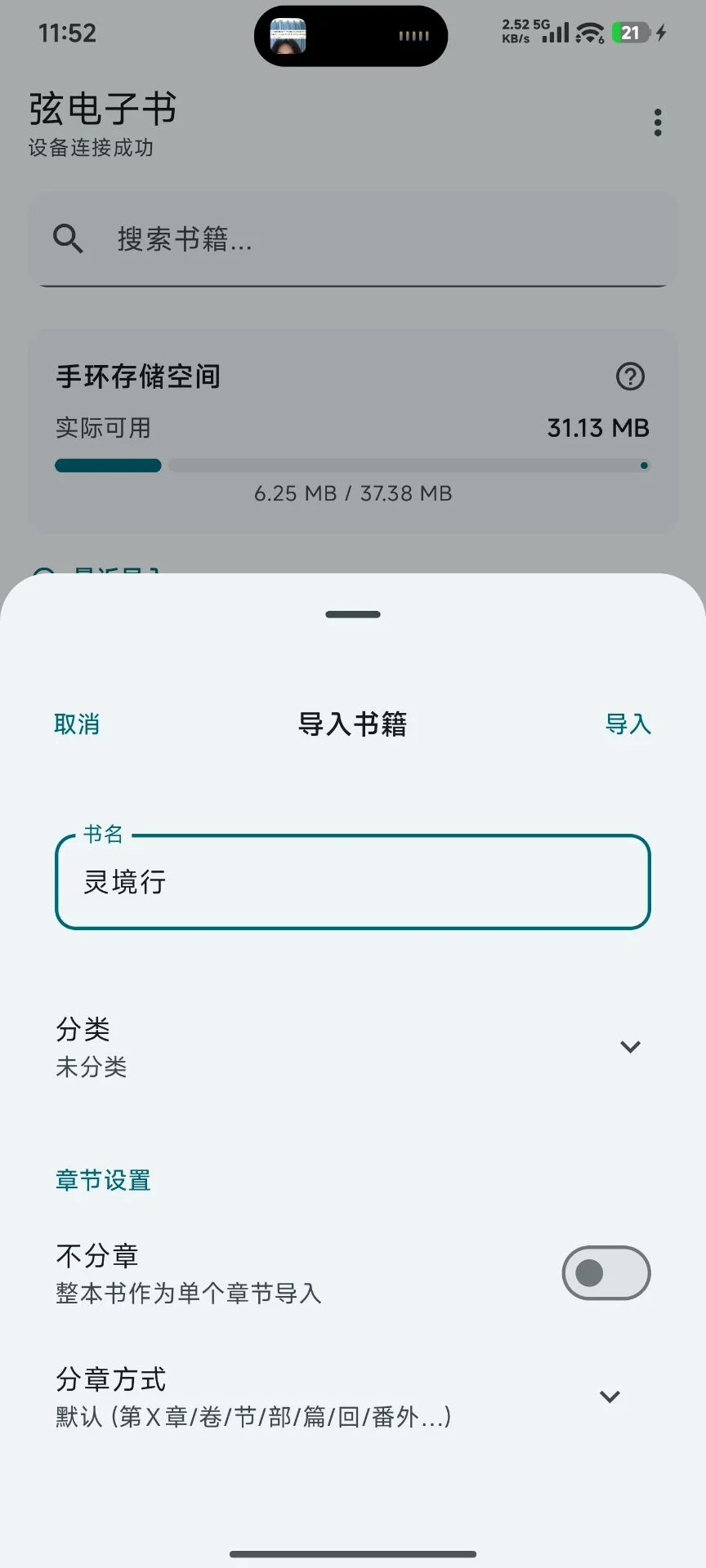Edit the 书名 field containing 灵境行
Image resolution: width=706 pixels, height=1568 pixels.
pyautogui.click(x=352, y=882)
